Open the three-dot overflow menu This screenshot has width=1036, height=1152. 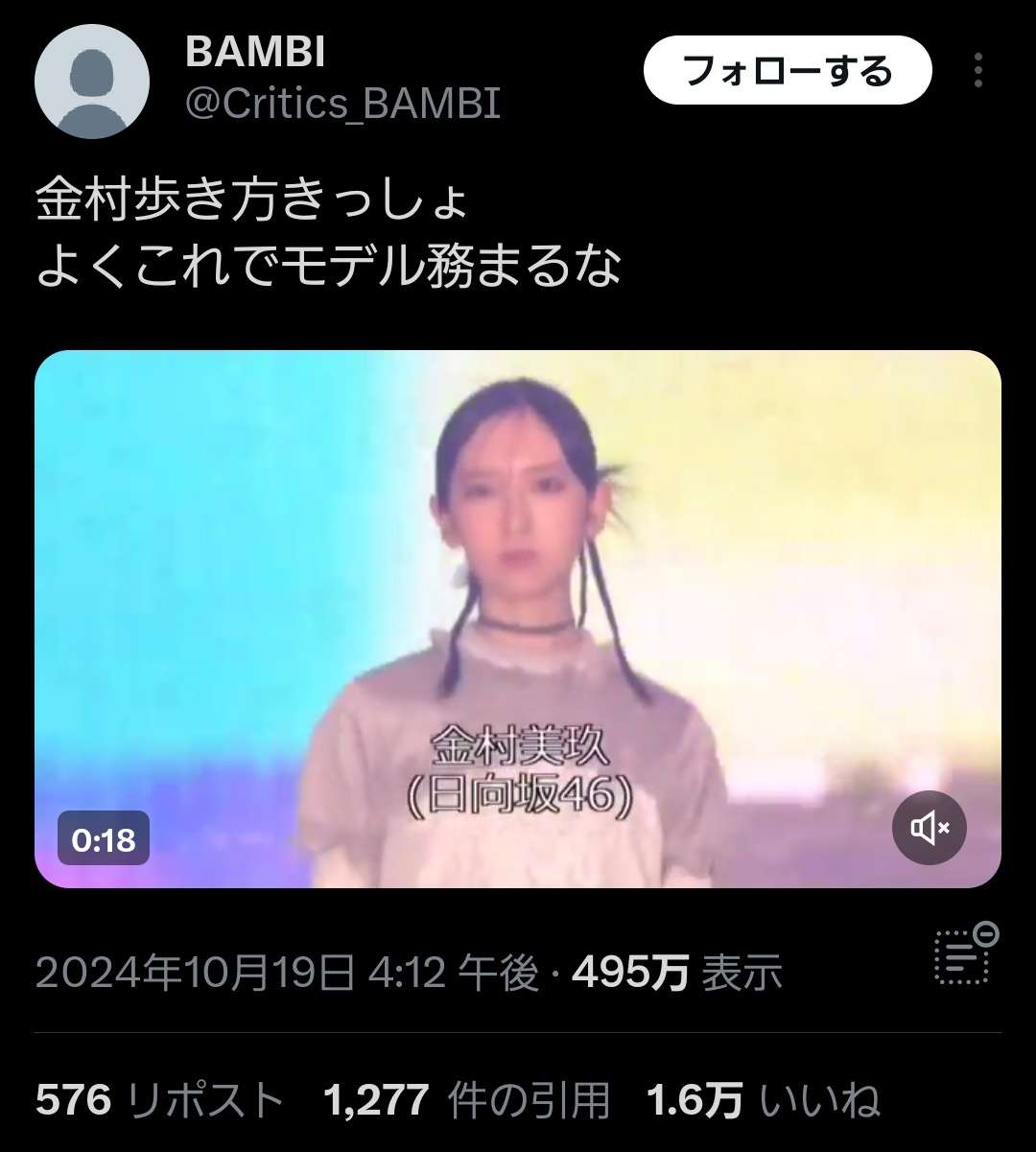point(977,71)
